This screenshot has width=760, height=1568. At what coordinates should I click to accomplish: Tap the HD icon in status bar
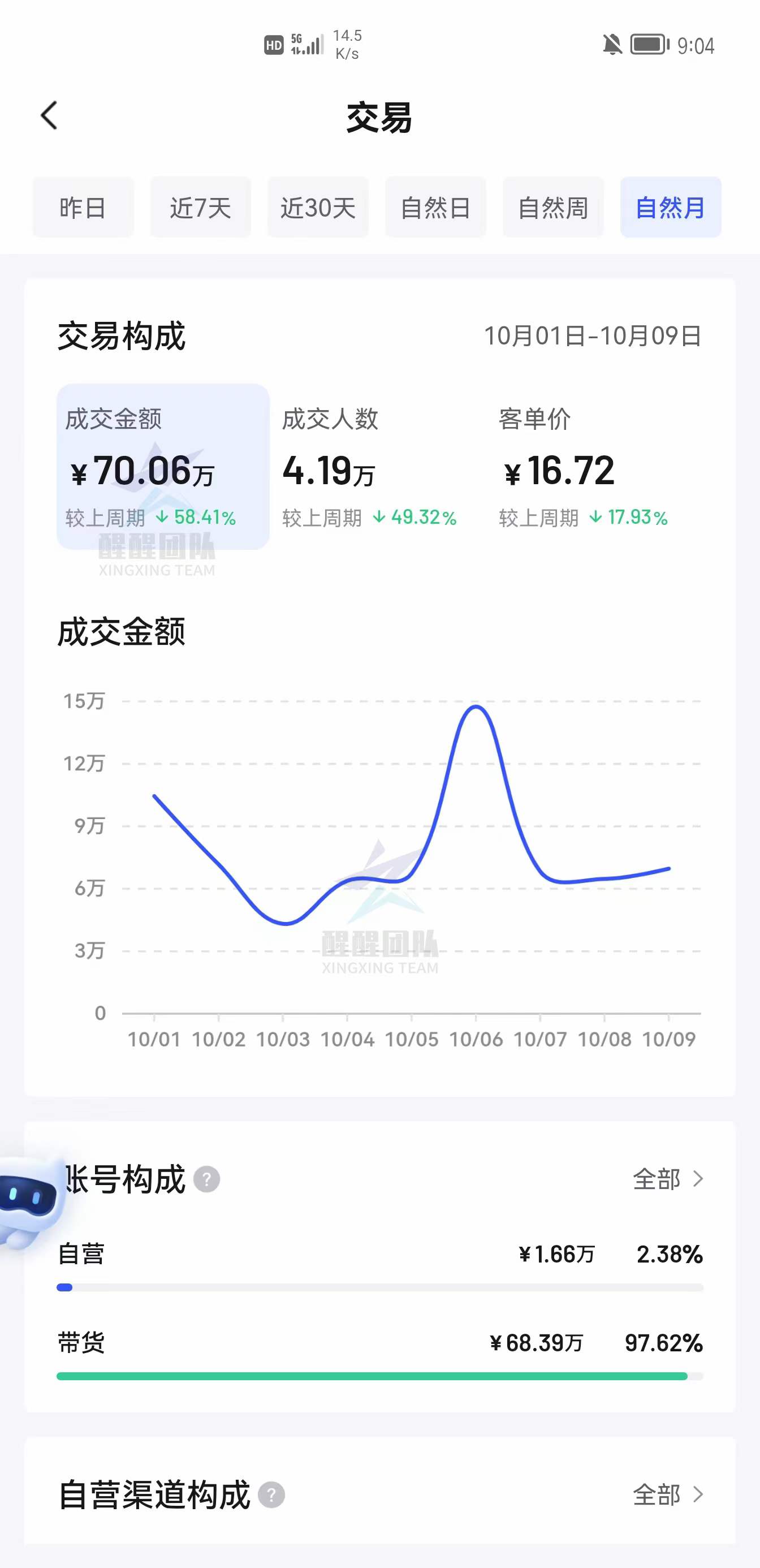point(274,44)
